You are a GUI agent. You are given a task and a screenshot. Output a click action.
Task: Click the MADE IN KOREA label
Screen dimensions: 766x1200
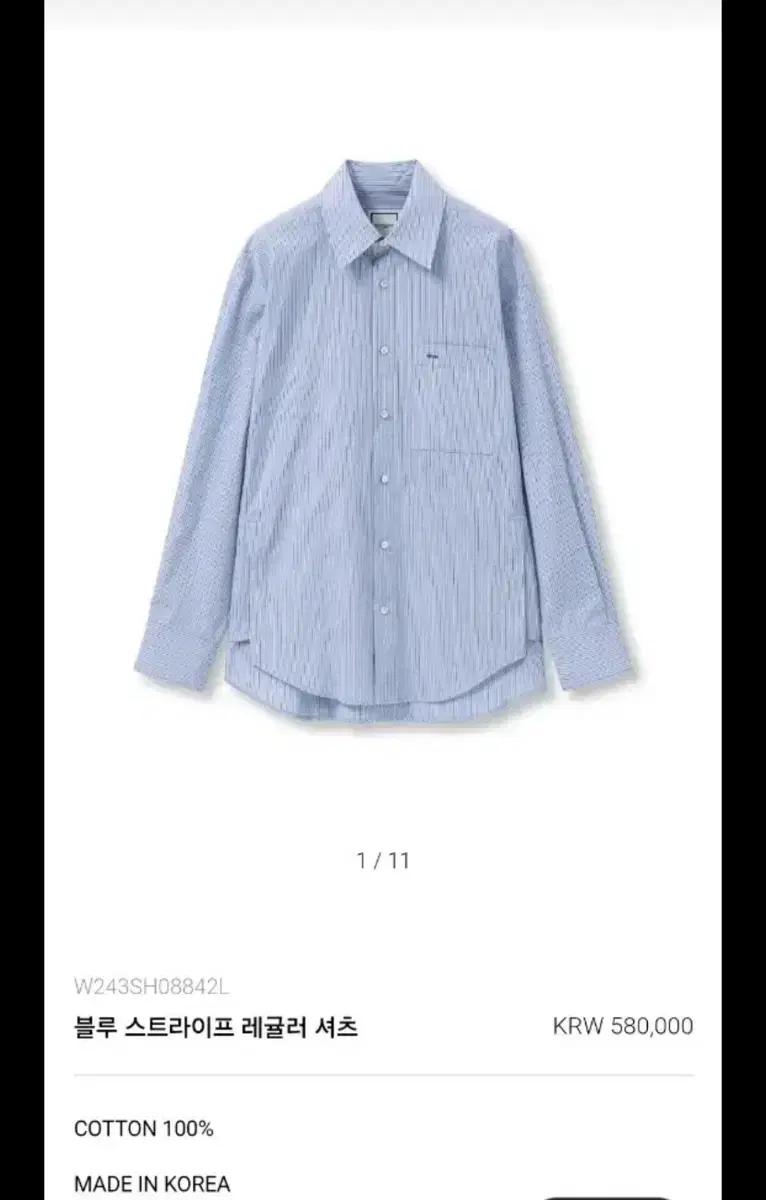pos(148,1182)
